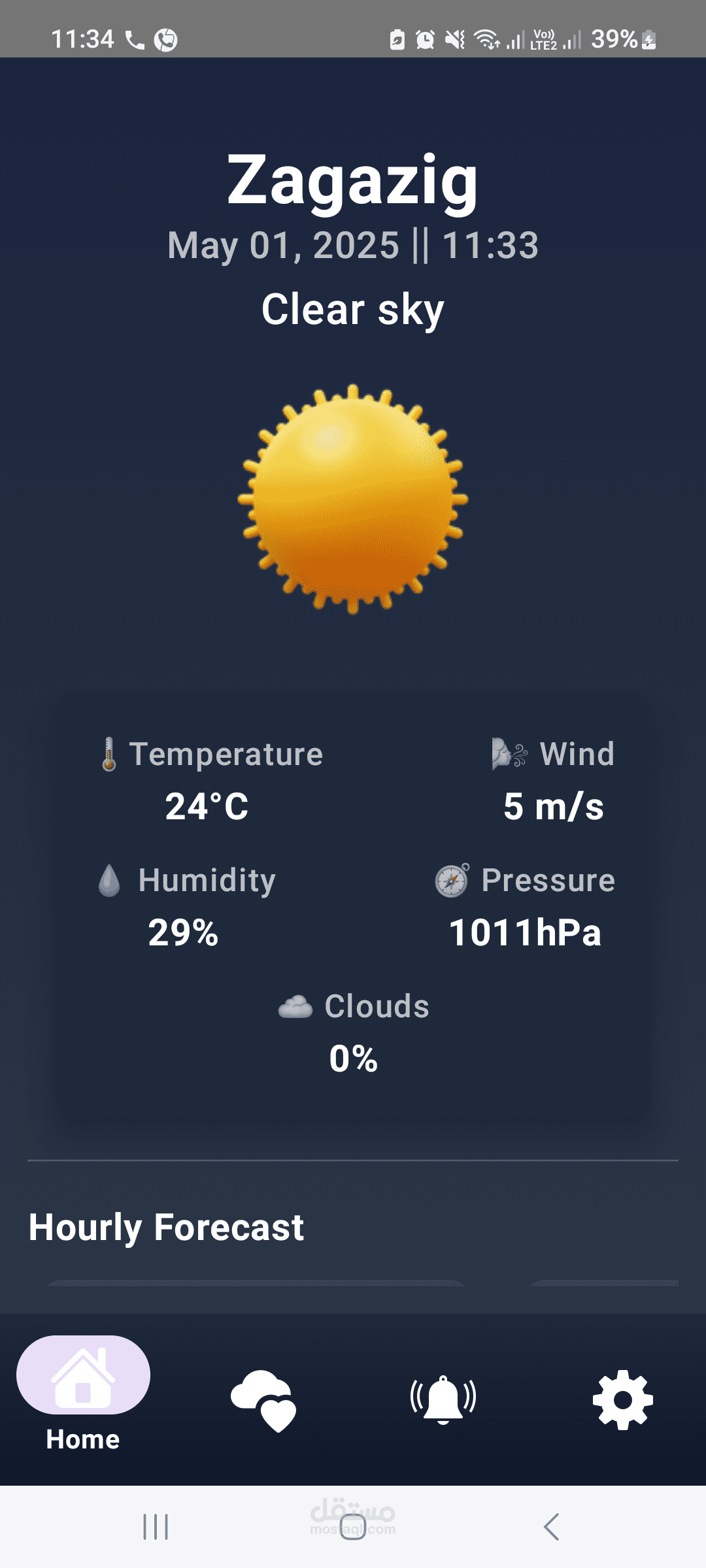Select the Home tab icon
The height and width of the screenshot is (1568, 706).
pyautogui.click(x=83, y=1374)
